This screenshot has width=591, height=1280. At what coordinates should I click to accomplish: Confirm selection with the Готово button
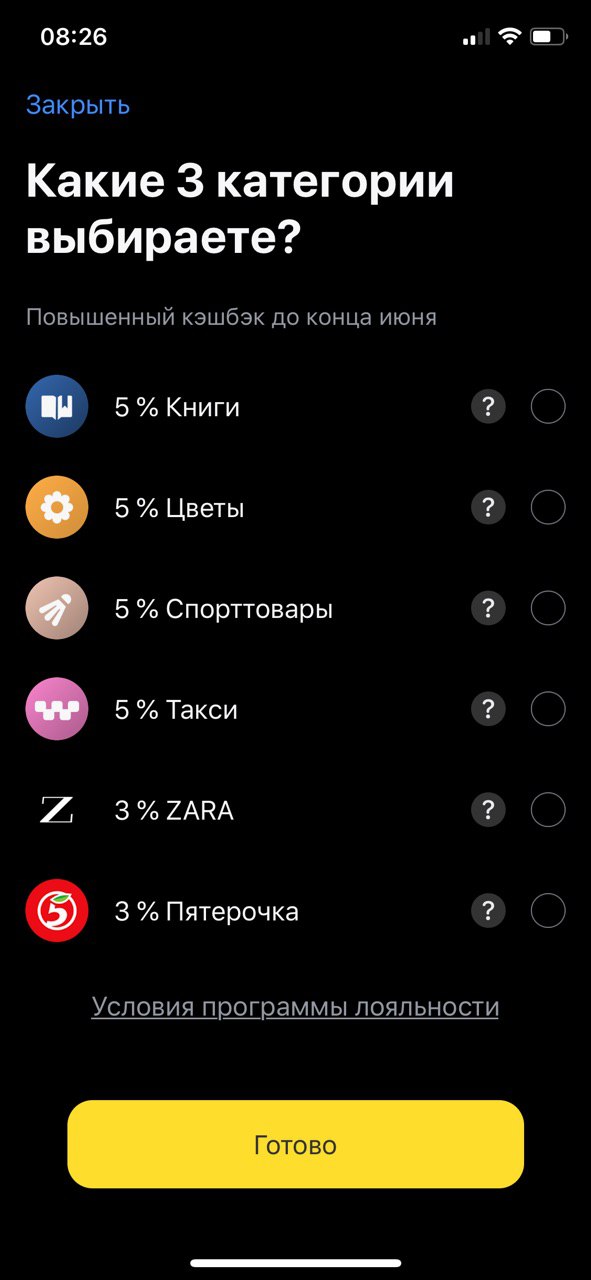tap(295, 1144)
